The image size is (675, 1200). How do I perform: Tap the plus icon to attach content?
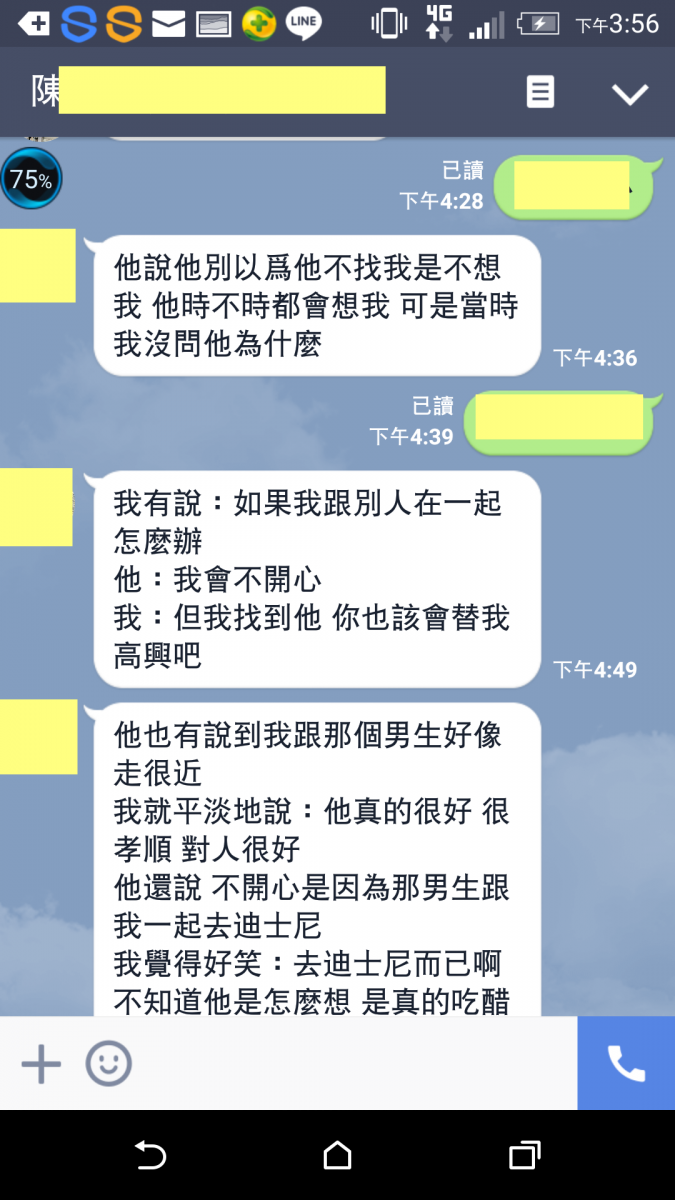click(41, 1063)
